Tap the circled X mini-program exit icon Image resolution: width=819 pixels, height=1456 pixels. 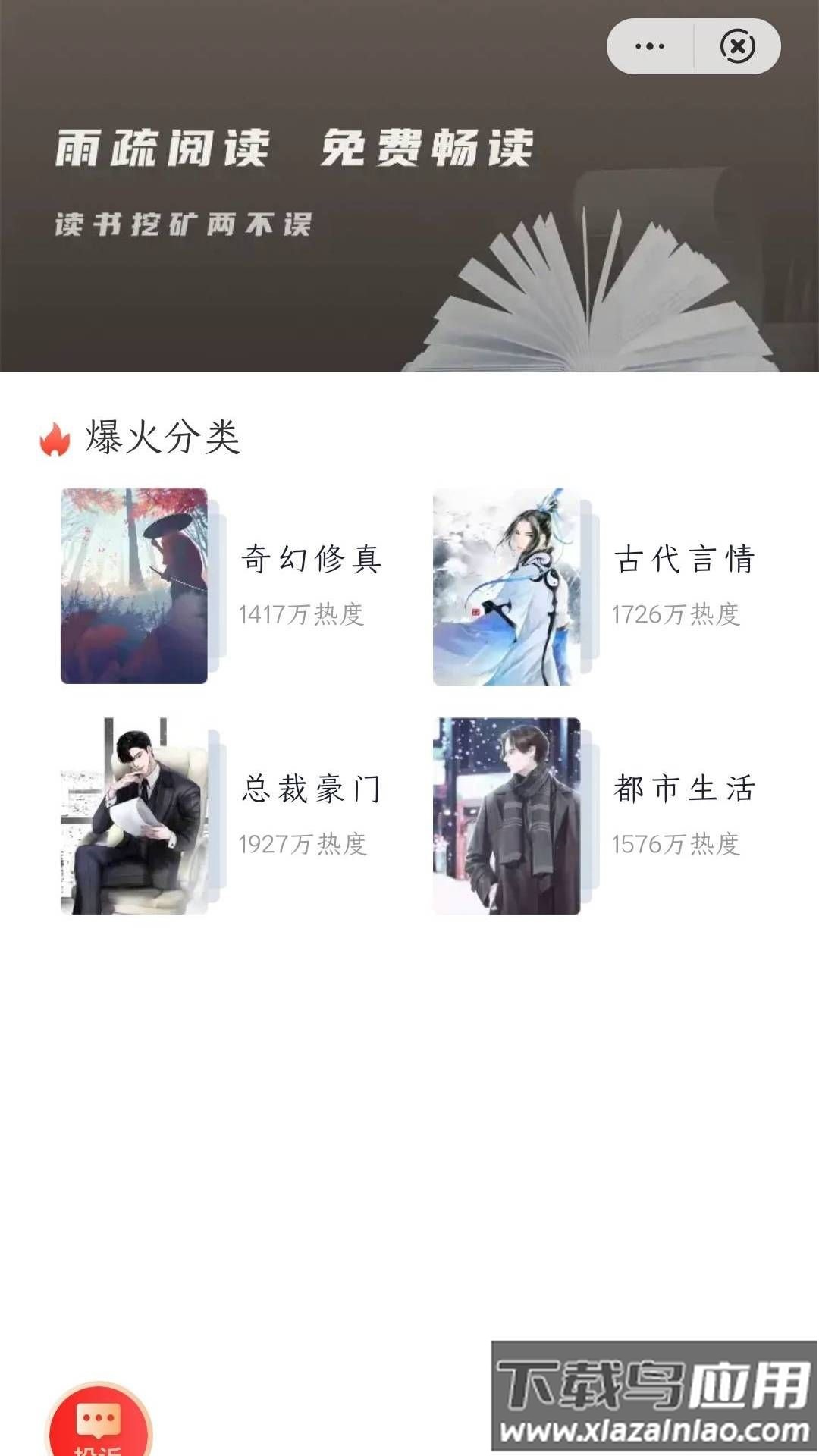point(734,47)
